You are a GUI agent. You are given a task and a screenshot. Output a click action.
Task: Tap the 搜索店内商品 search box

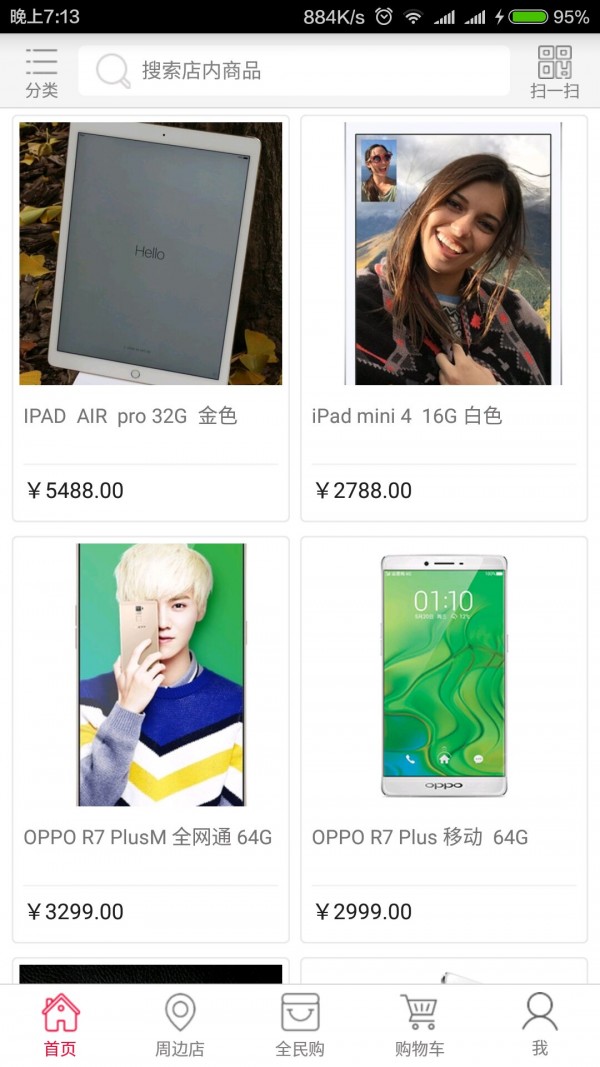click(293, 71)
